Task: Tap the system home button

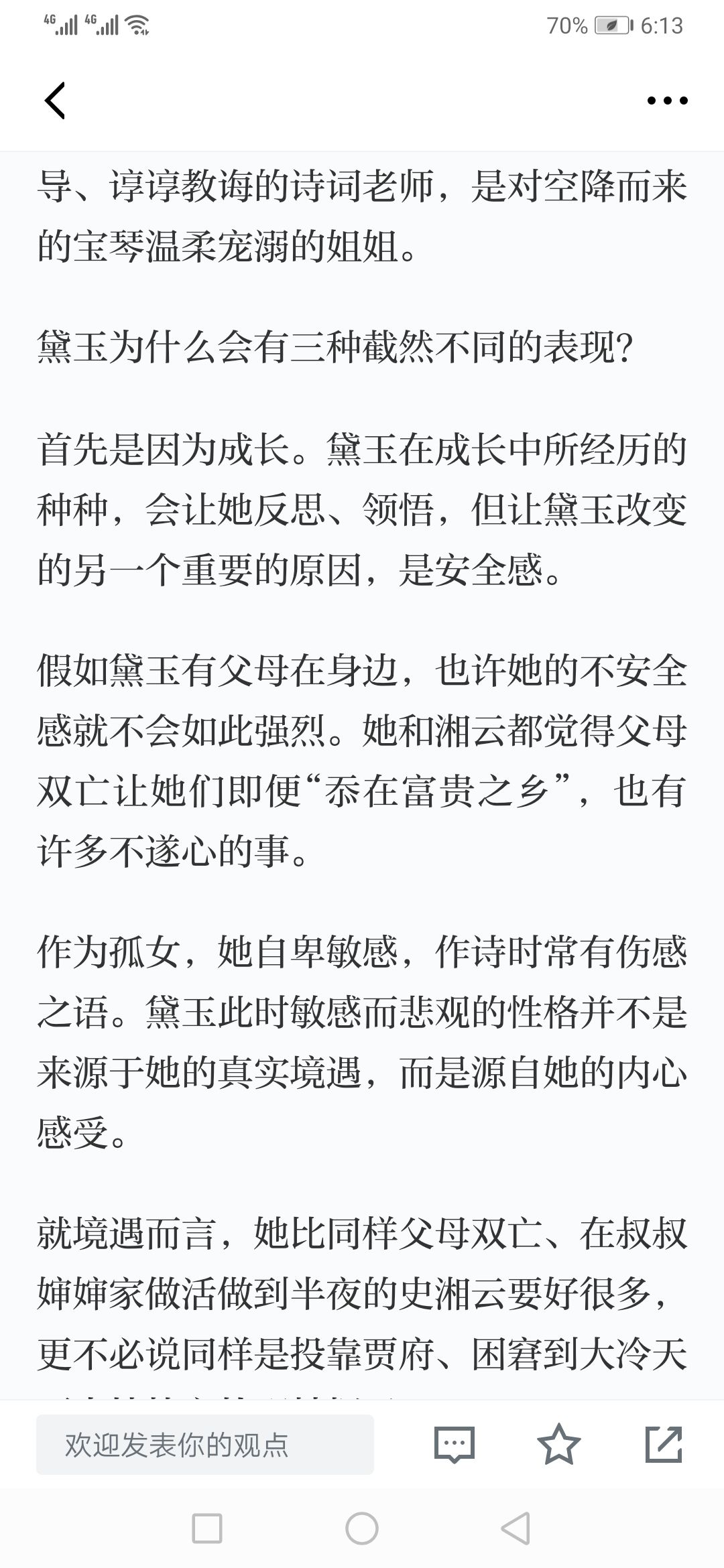Action: (362, 1529)
